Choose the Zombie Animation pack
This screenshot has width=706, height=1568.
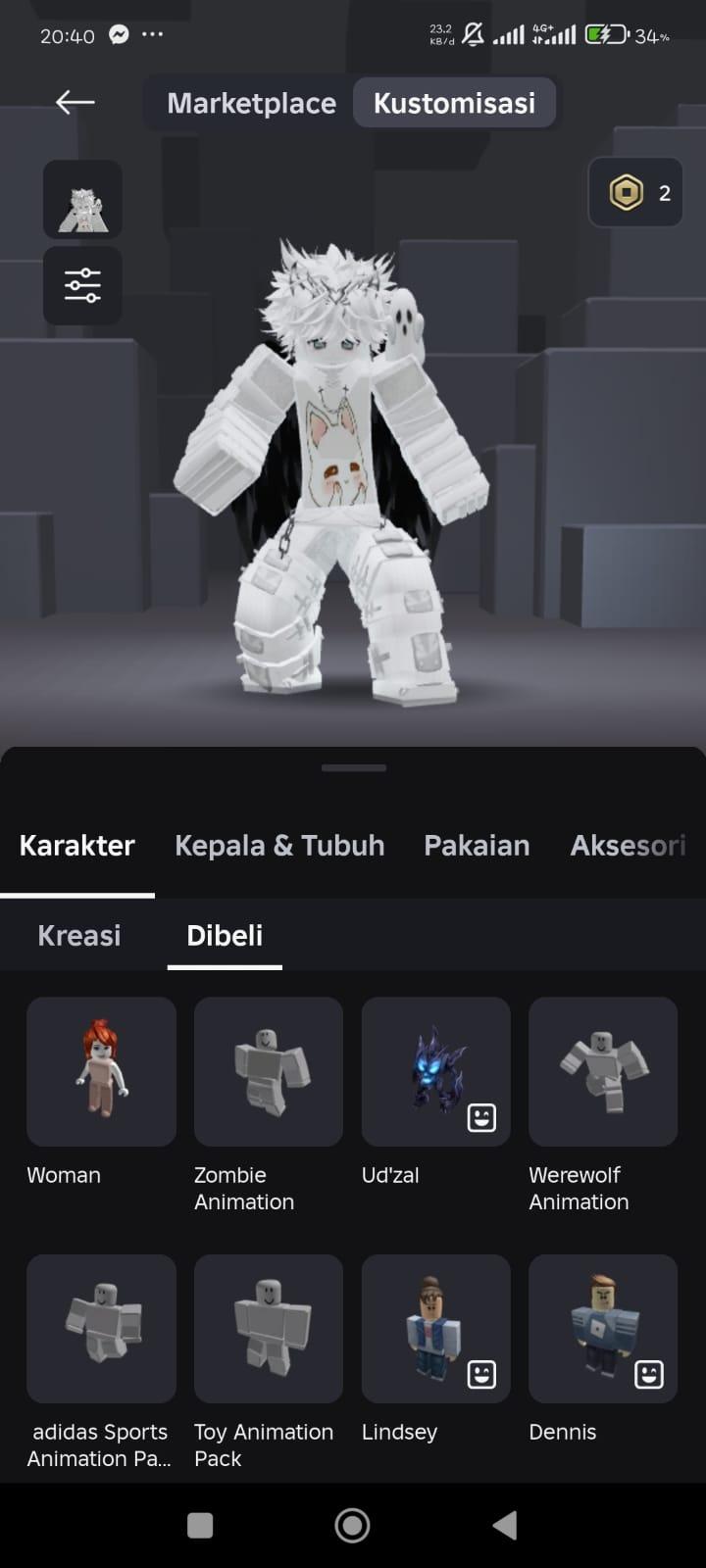(x=269, y=1071)
